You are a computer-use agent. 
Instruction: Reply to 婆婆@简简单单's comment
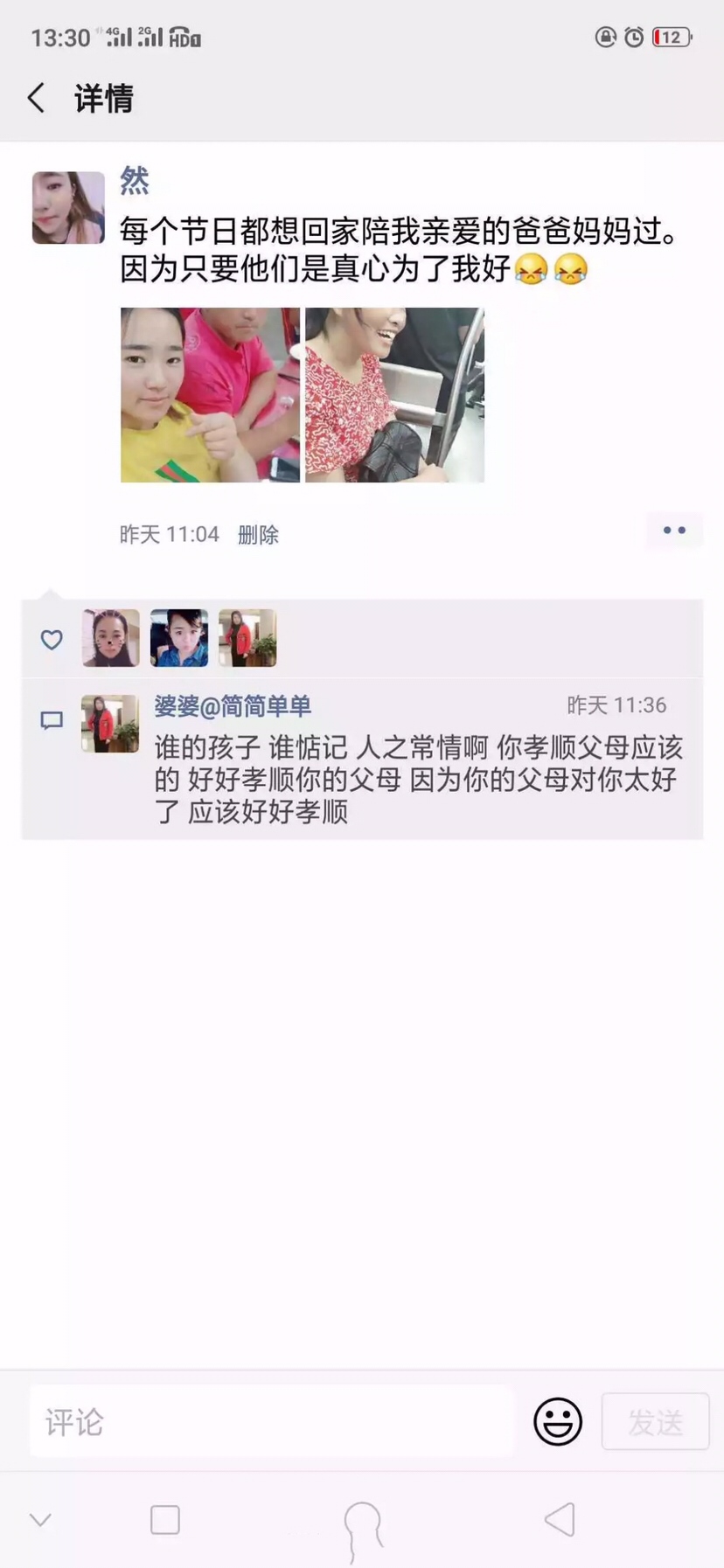(418, 780)
